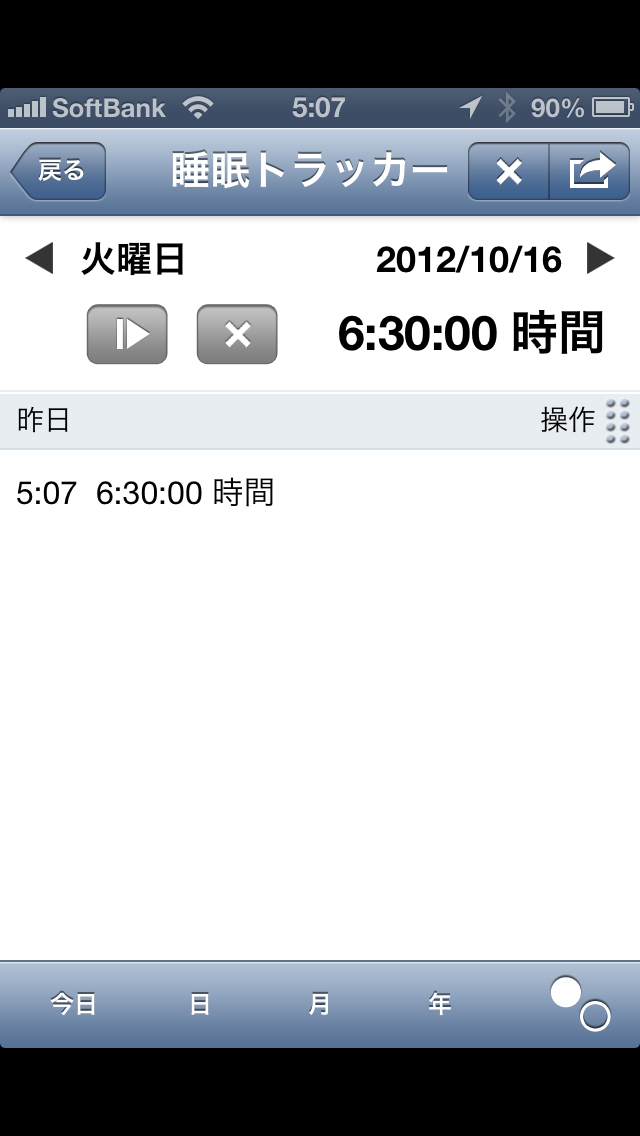Switch to the 今日 tab
Screen dimensions: 640x1136
click(x=74, y=1004)
